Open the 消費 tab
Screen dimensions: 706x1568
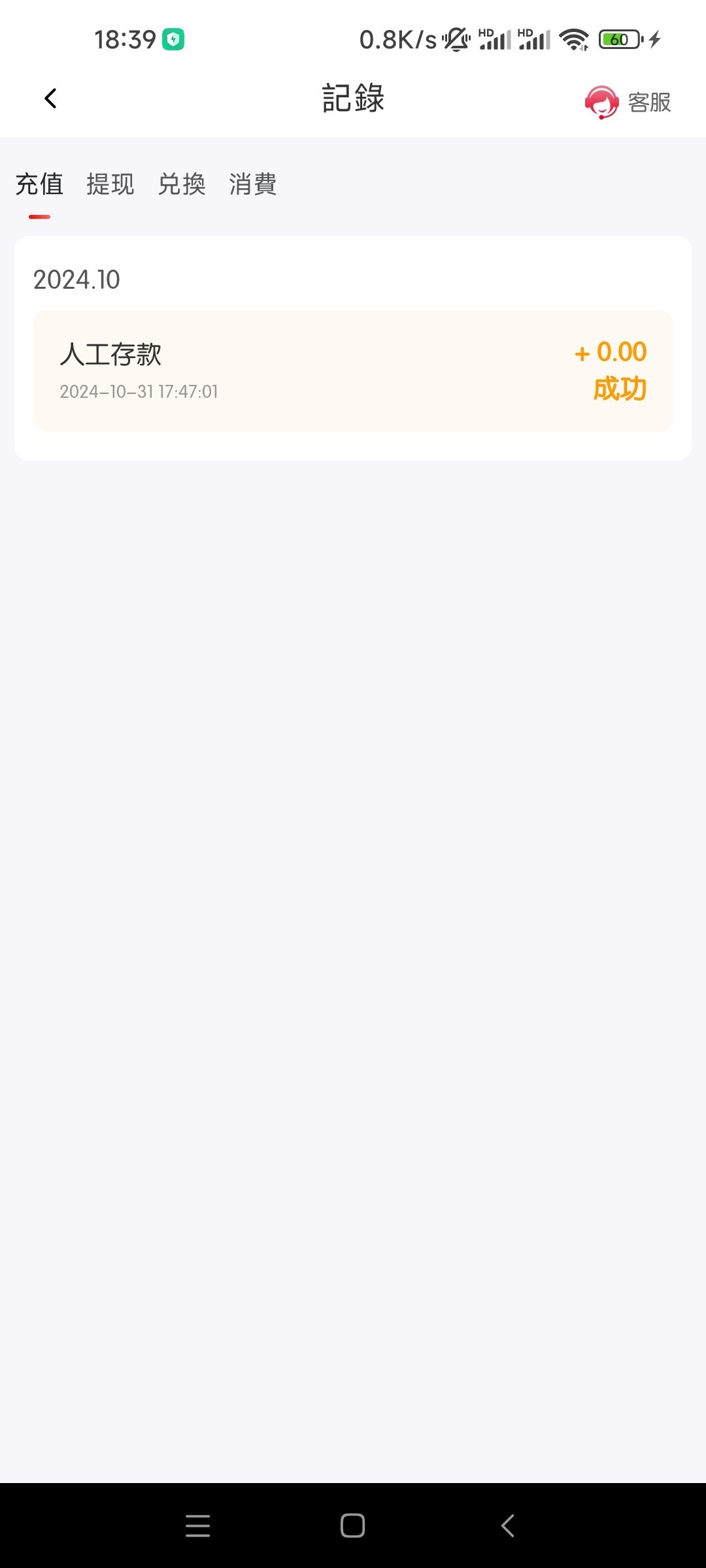[253, 184]
